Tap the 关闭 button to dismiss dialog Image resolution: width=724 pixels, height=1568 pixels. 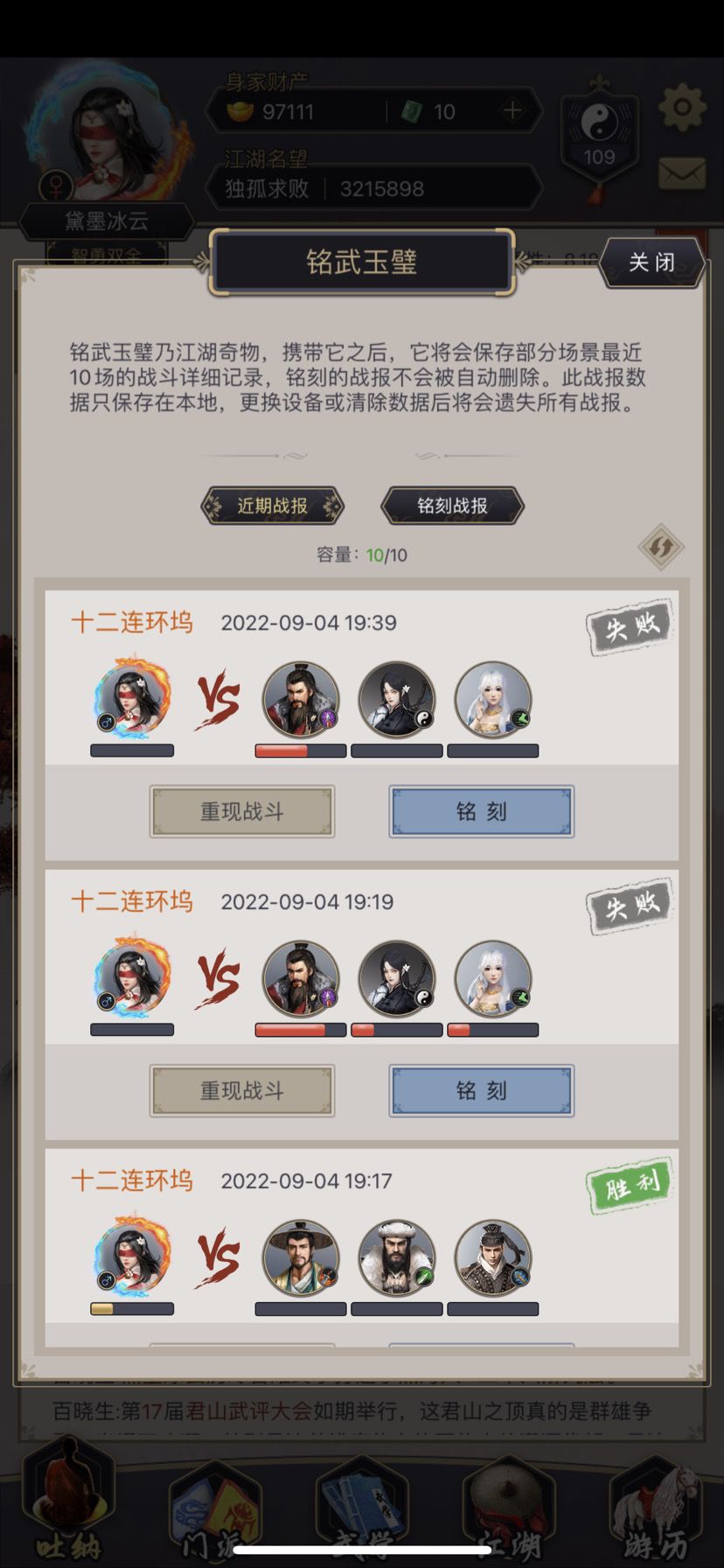tap(652, 262)
